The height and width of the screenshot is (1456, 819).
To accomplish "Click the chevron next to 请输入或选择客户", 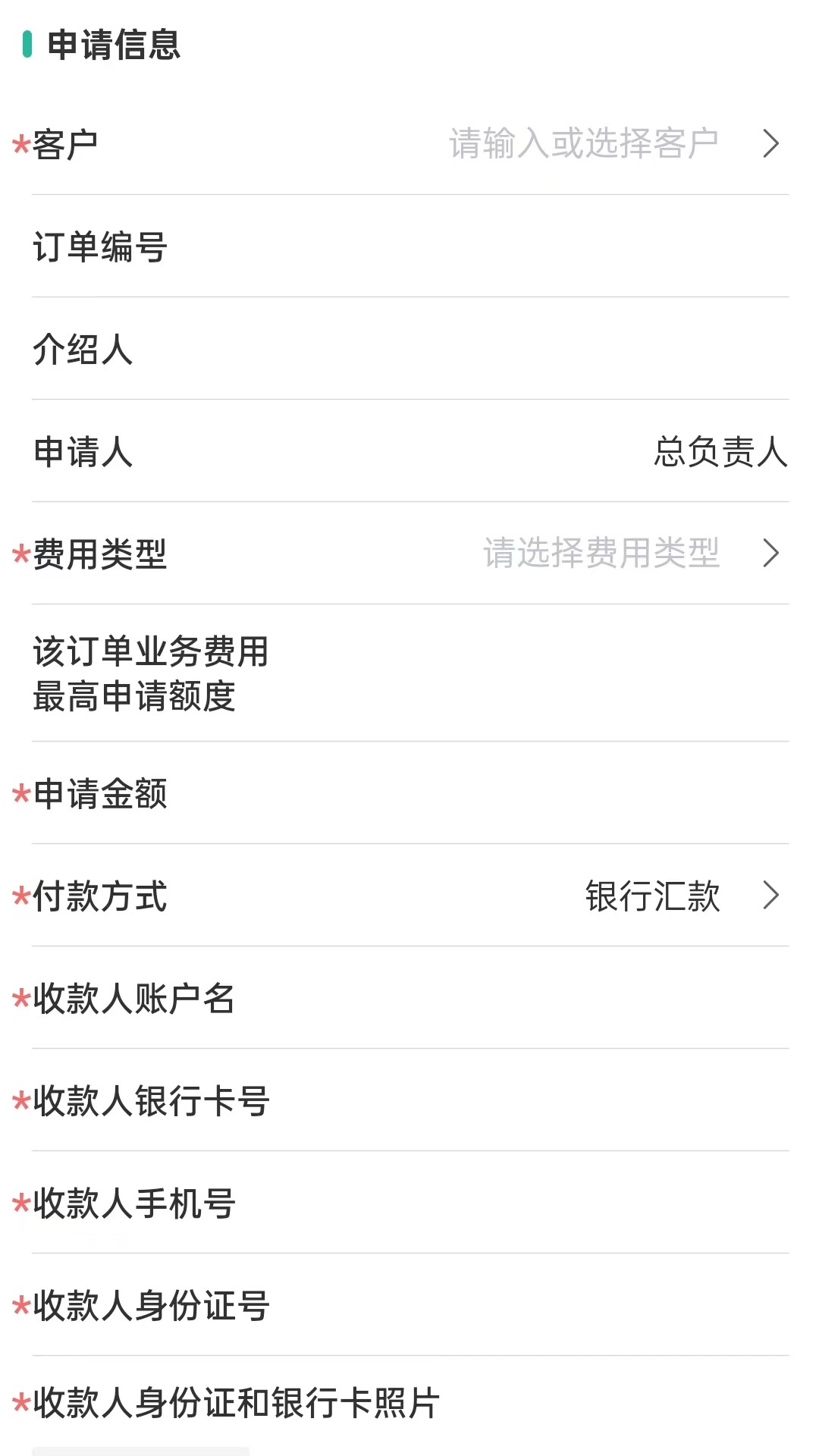I will [x=771, y=143].
